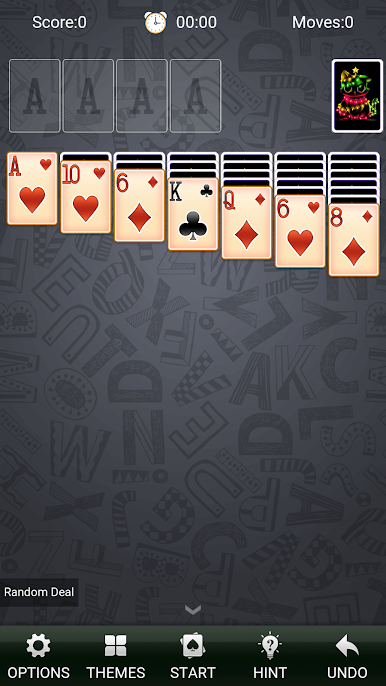Open the Themes menu
The image size is (386, 686).
click(x=116, y=657)
